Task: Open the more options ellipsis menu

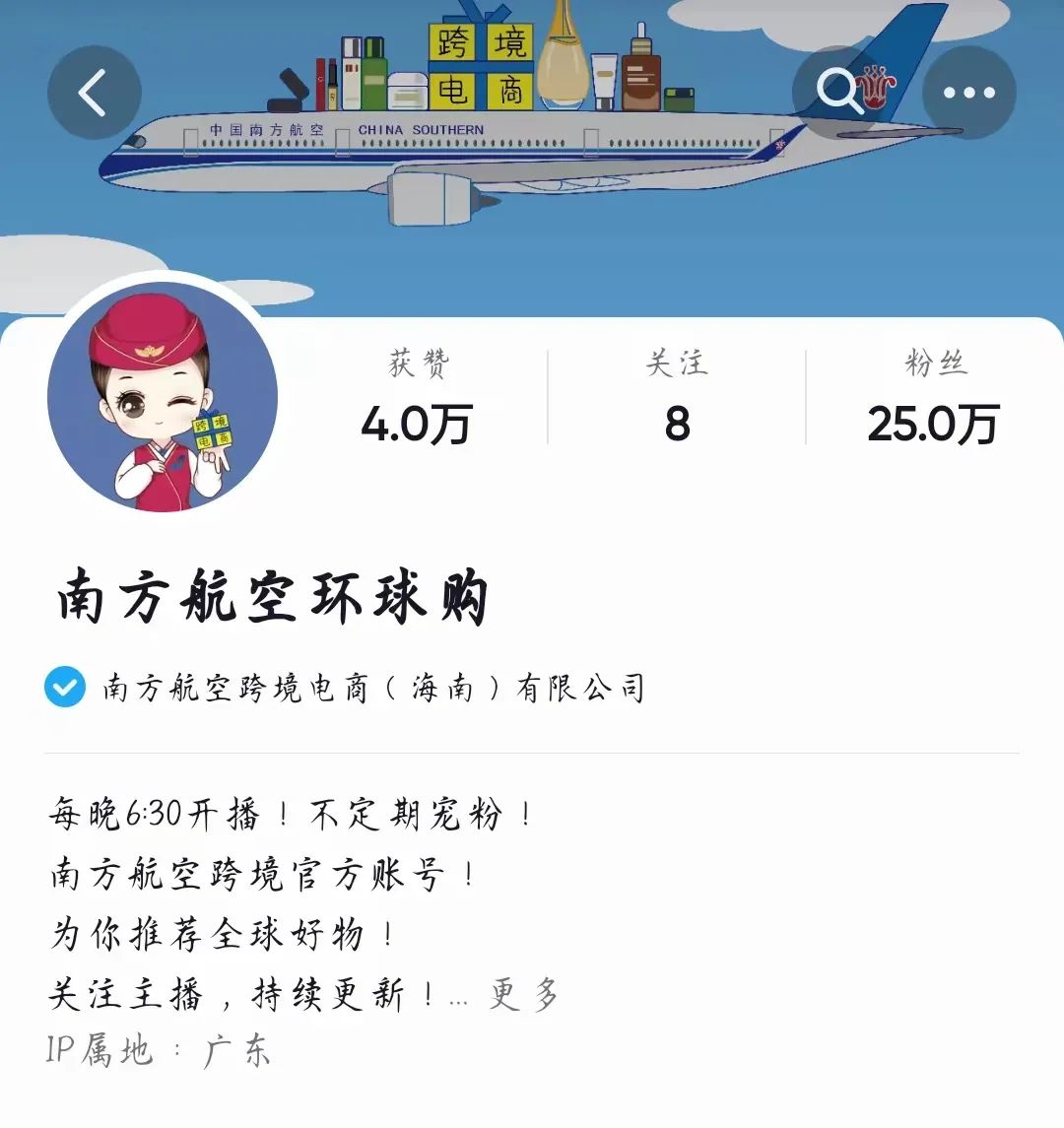Action: pos(969,92)
